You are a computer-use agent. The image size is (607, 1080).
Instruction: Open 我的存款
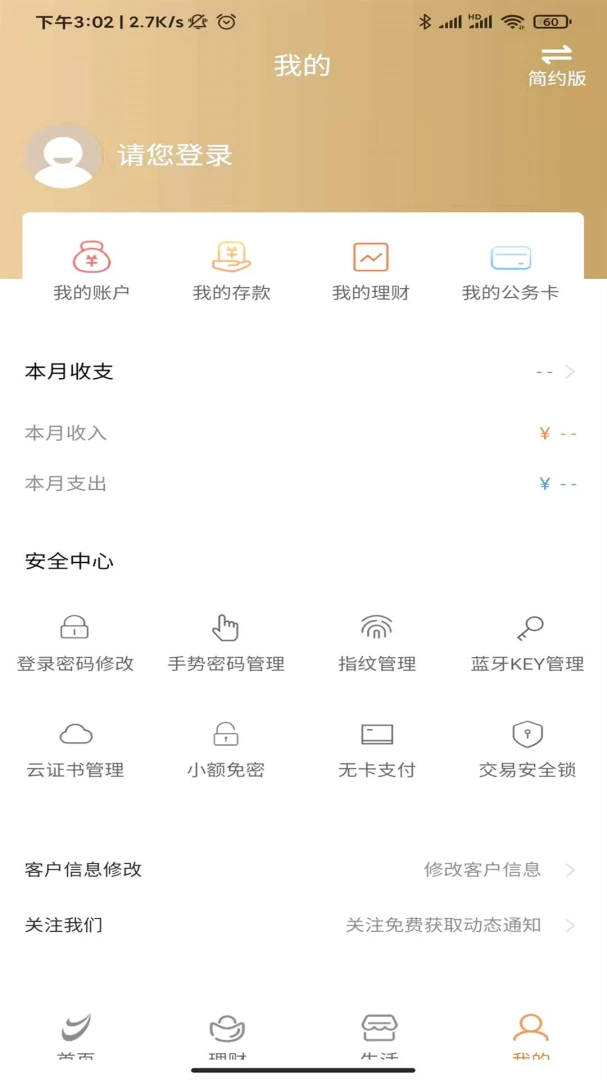[231, 271]
